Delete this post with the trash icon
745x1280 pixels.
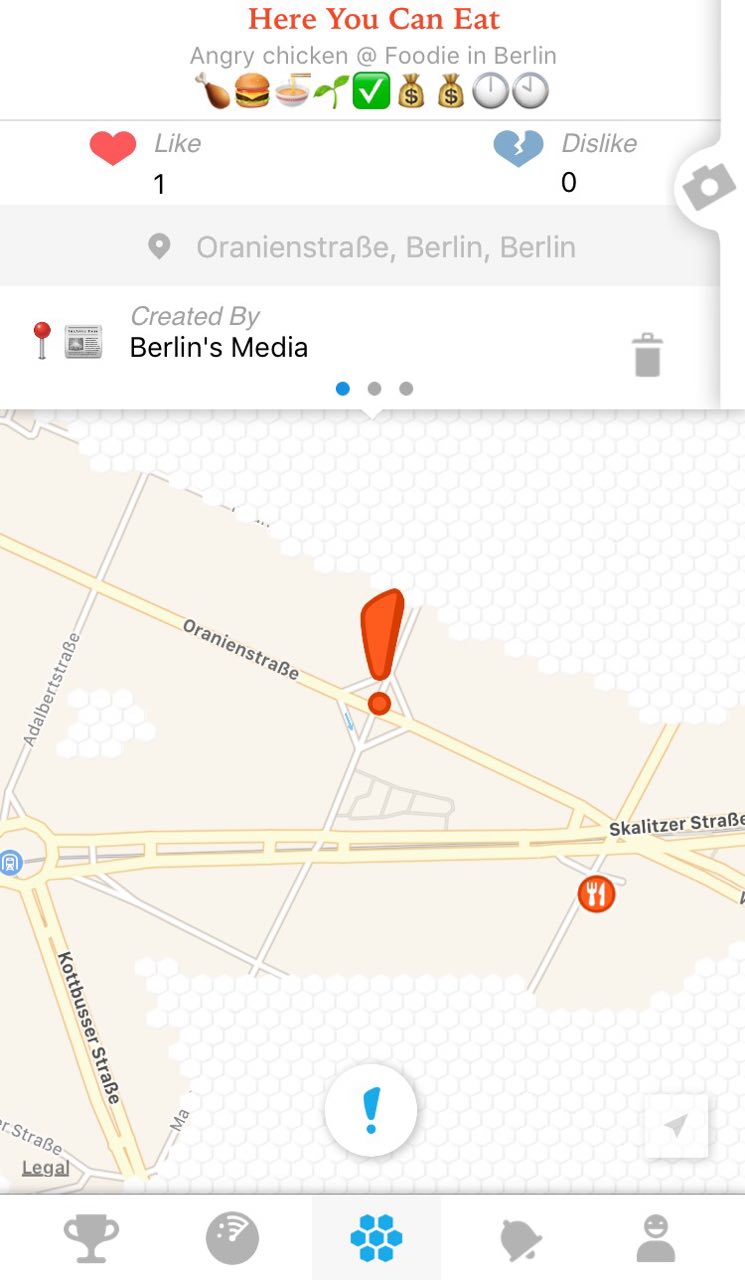pyautogui.click(x=647, y=356)
